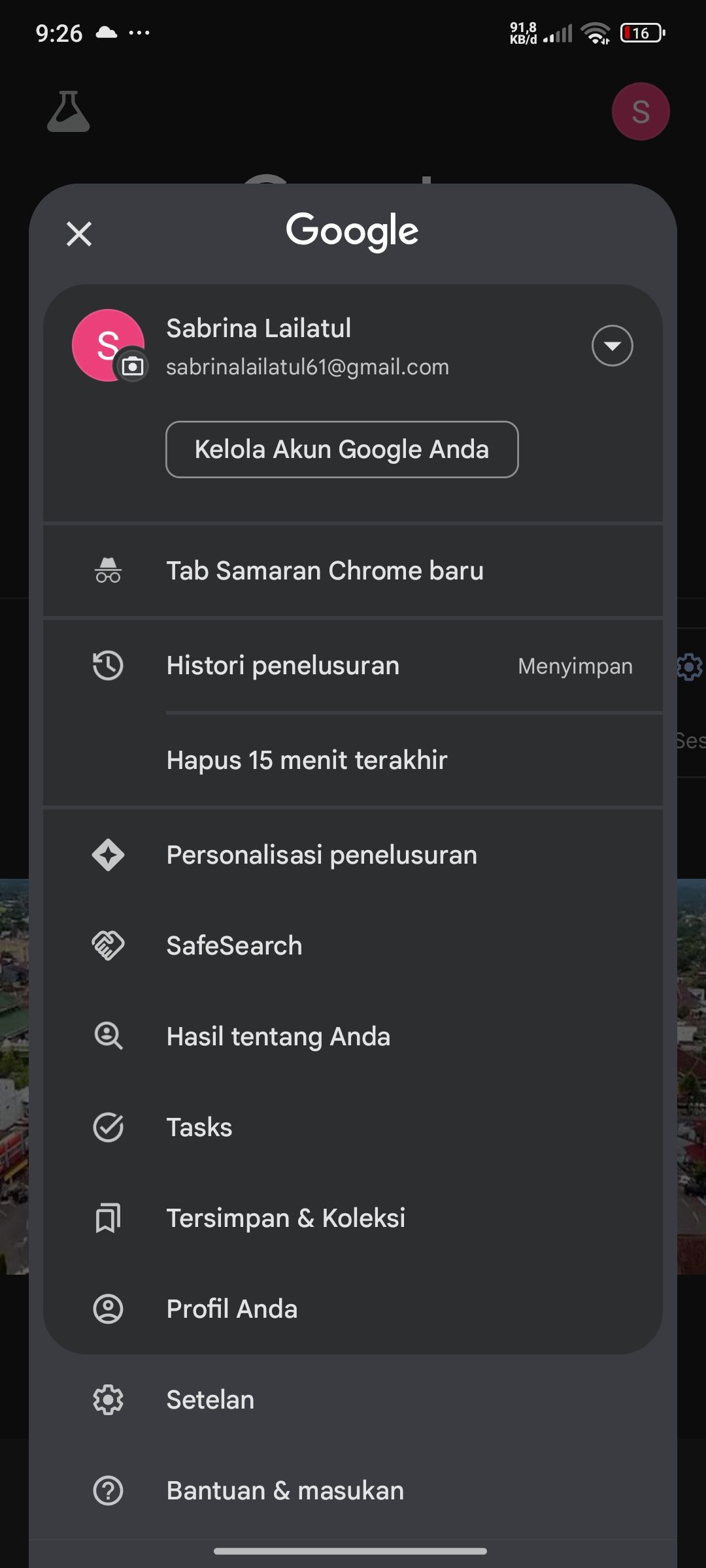Open Hasil tentang Anda

(x=353, y=1036)
